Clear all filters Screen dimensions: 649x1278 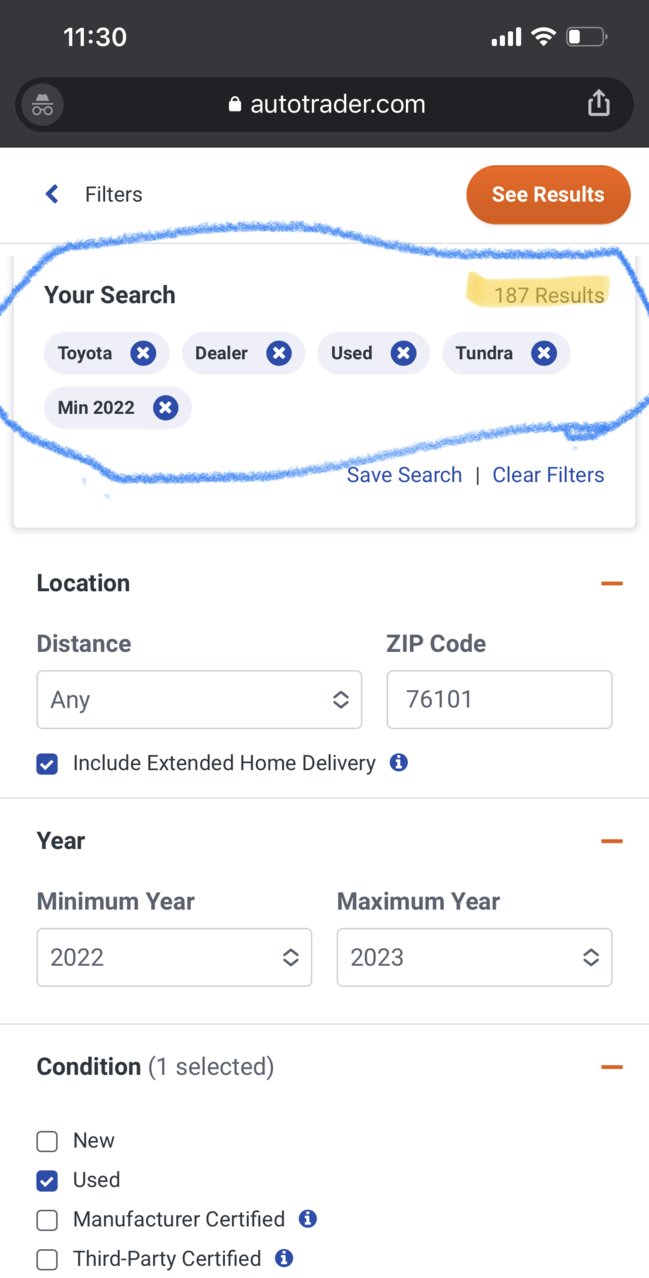pyautogui.click(x=548, y=475)
